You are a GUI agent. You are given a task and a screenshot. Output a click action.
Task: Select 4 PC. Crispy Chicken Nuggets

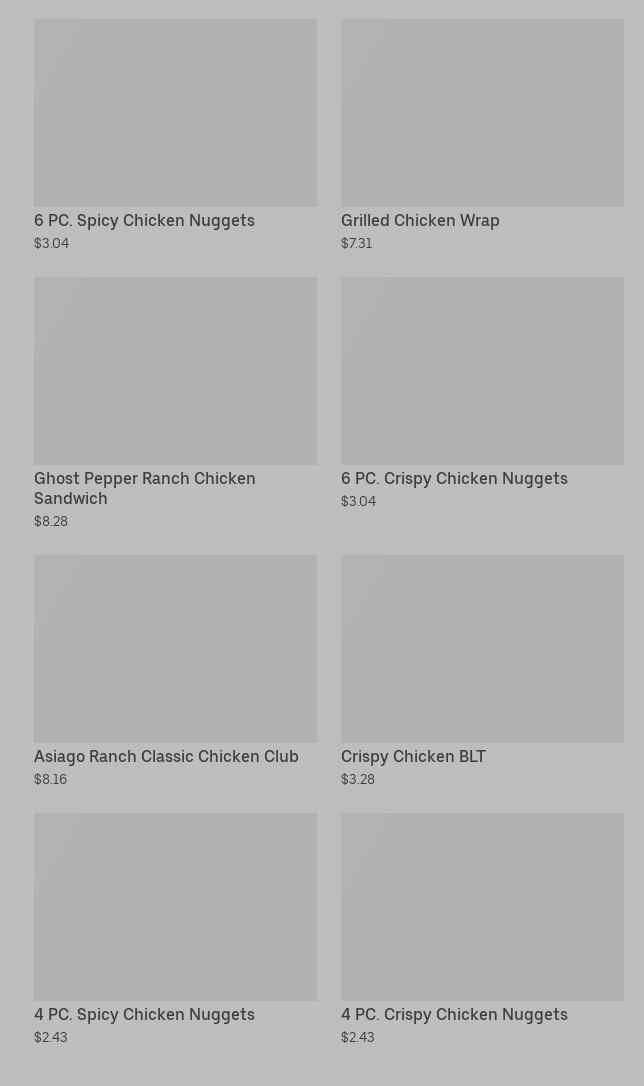point(482,926)
